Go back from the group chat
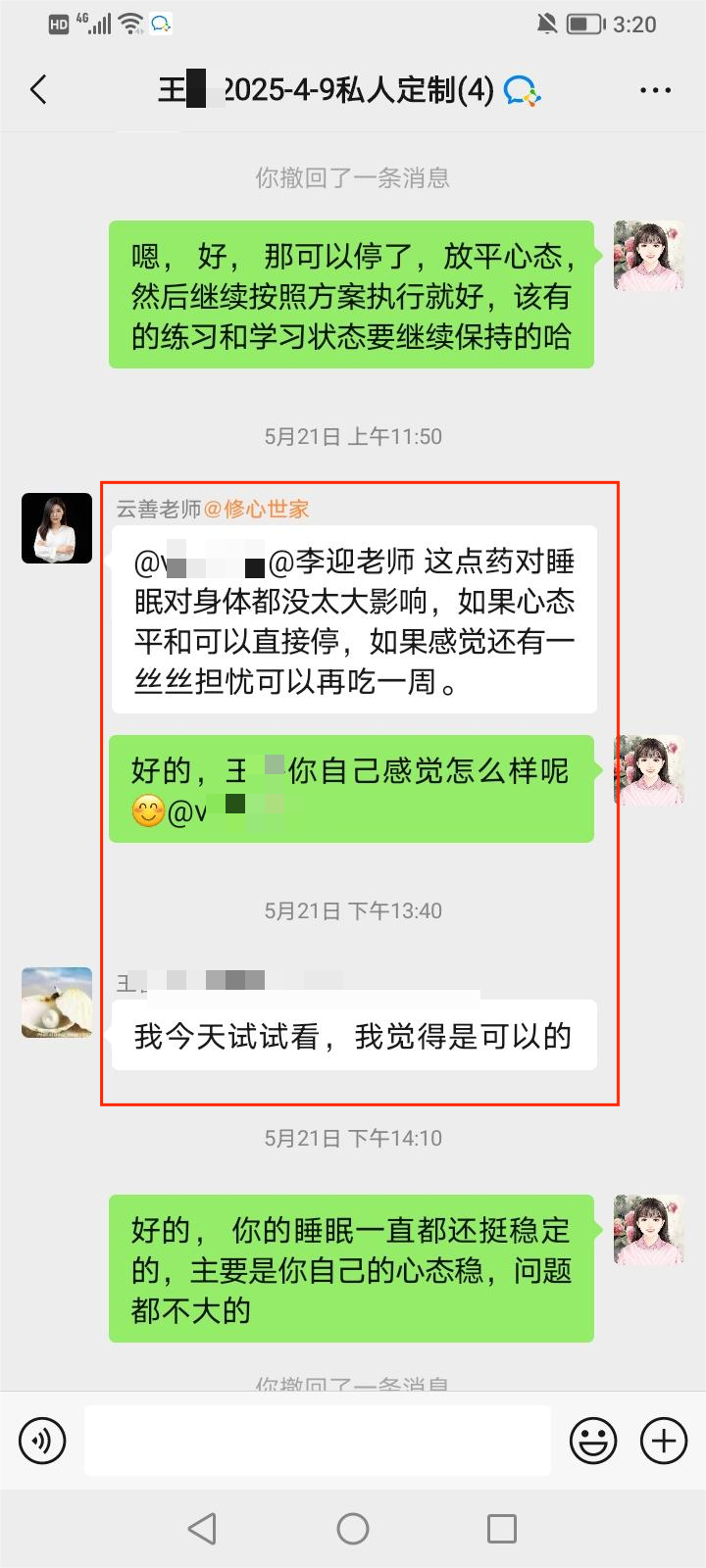The image size is (706, 1568). tap(39, 90)
